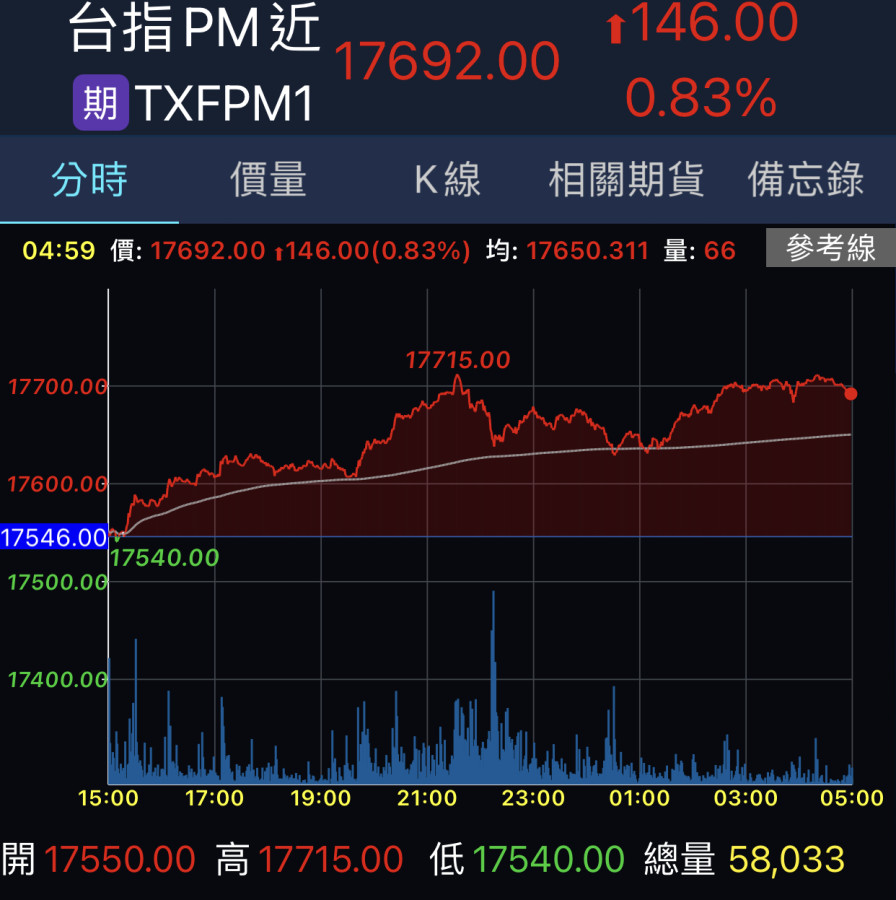Select the 分時 tab

click(89, 181)
